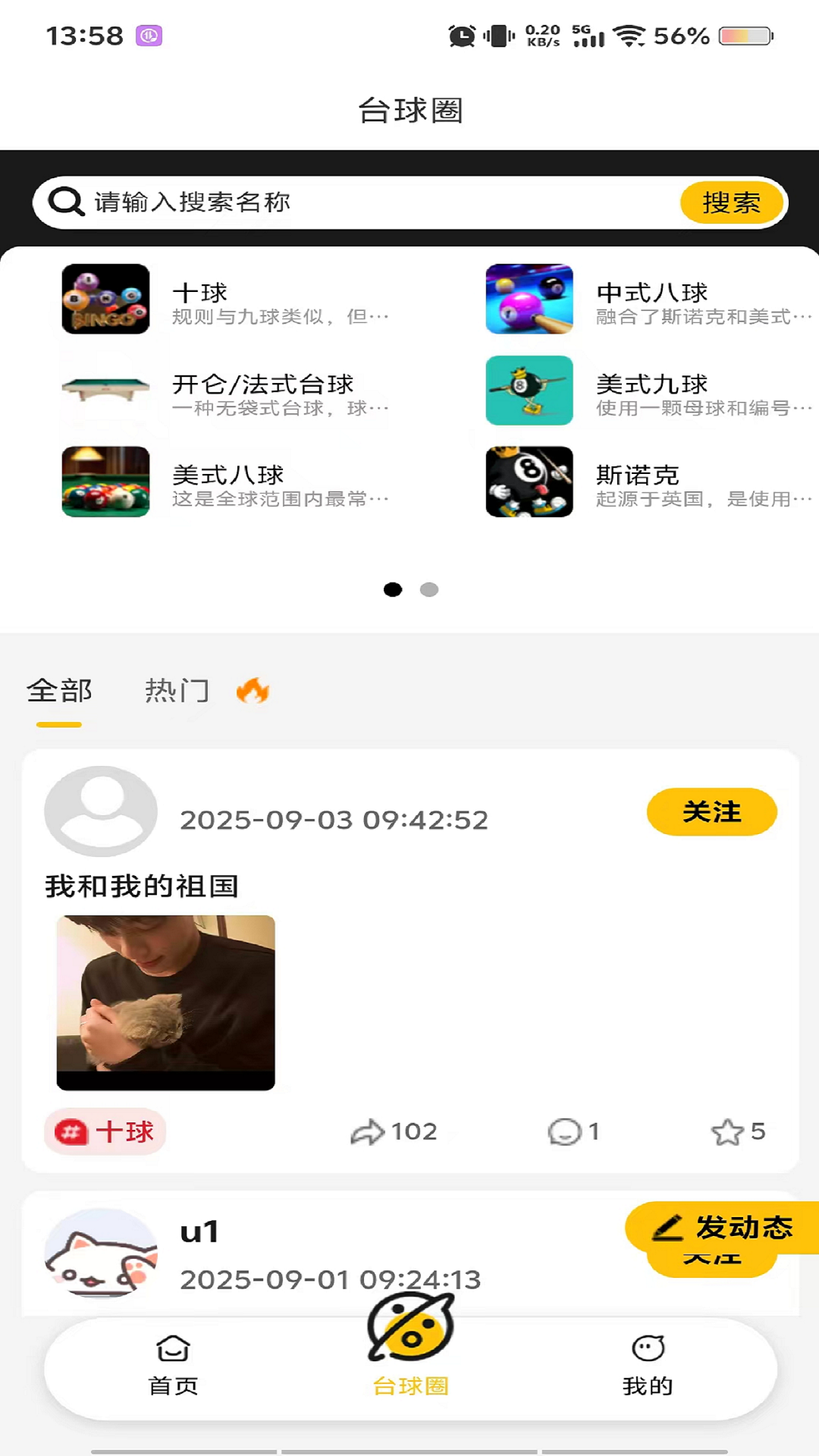This screenshot has height=1456, width=819.
Task: Select the 全部 tab
Action: click(59, 690)
